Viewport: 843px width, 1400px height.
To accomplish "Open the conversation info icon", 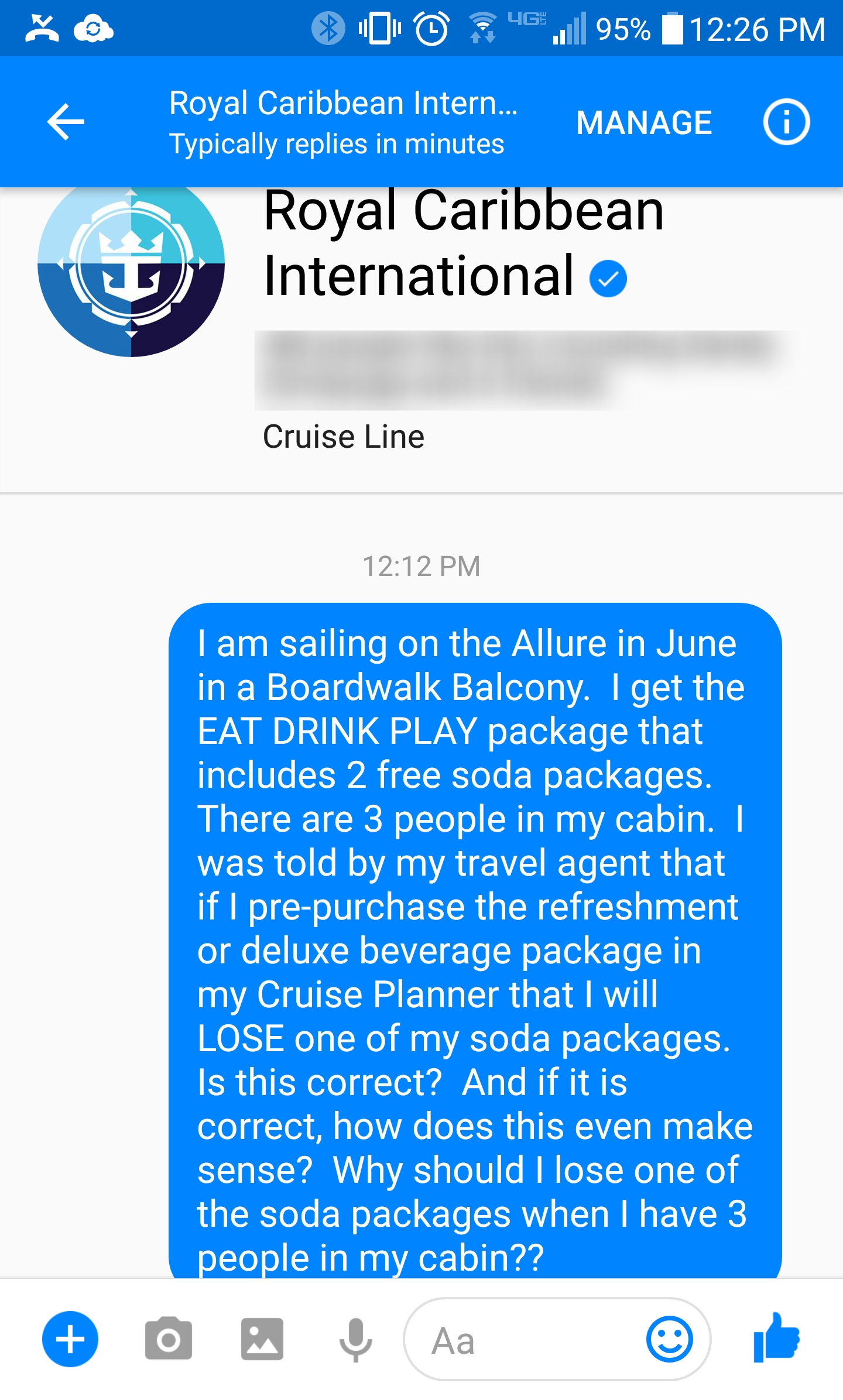I will (x=786, y=122).
